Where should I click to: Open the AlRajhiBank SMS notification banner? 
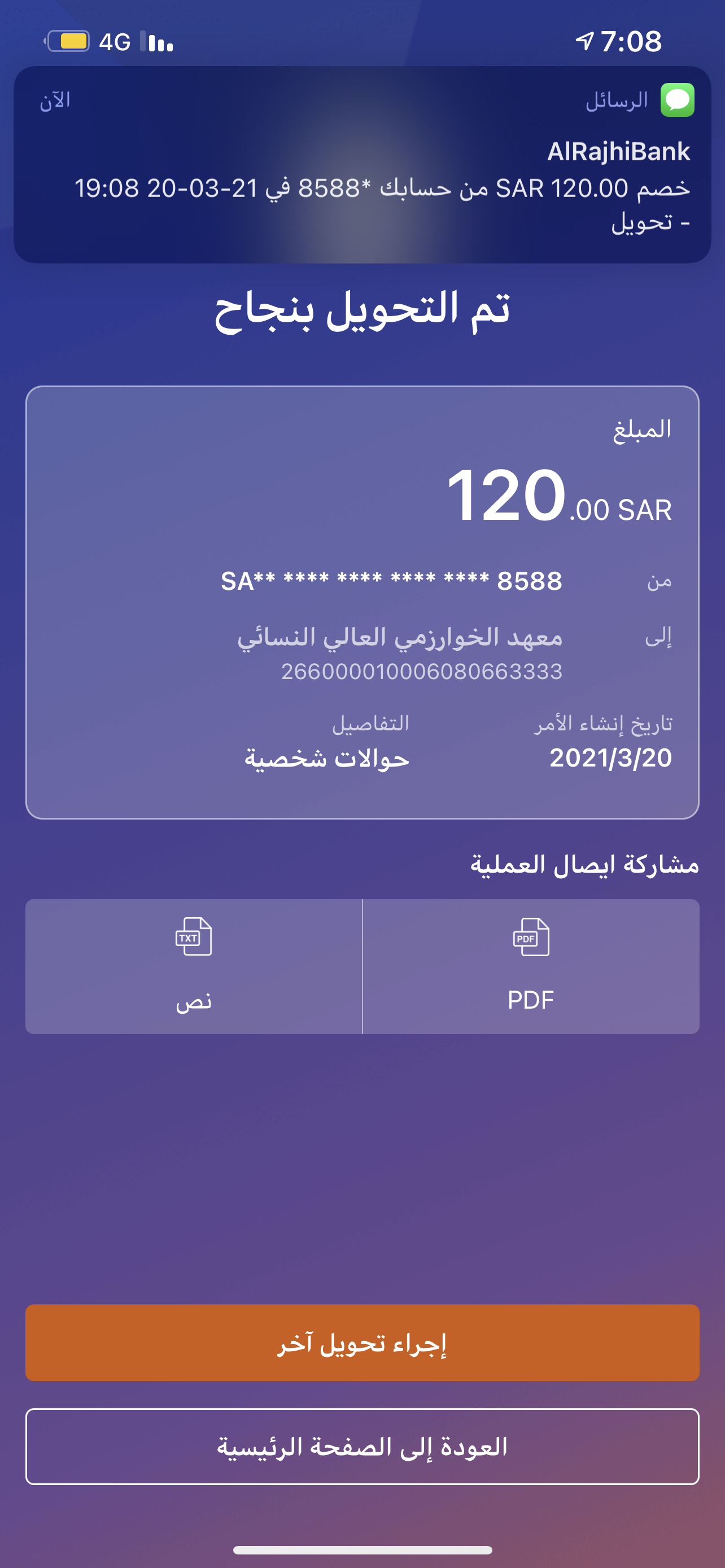tap(362, 164)
